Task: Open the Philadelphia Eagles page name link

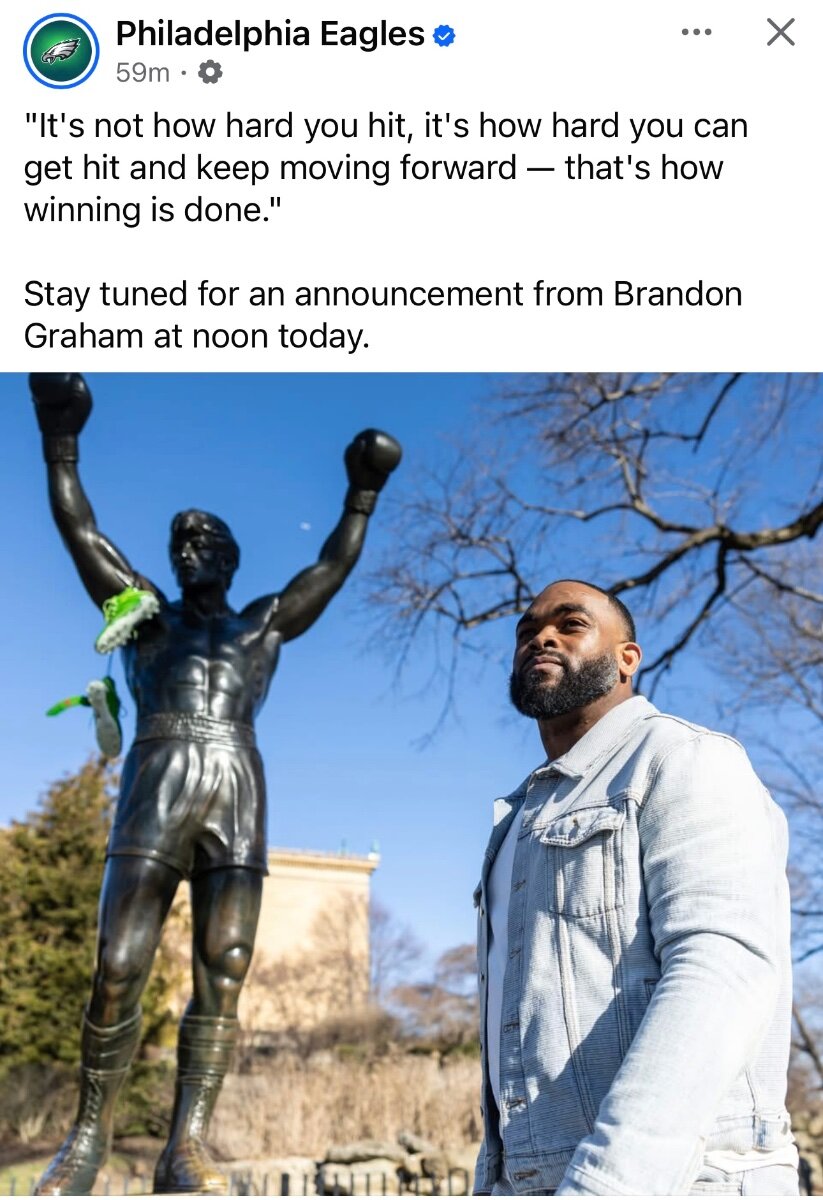Action: coord(270,35)
